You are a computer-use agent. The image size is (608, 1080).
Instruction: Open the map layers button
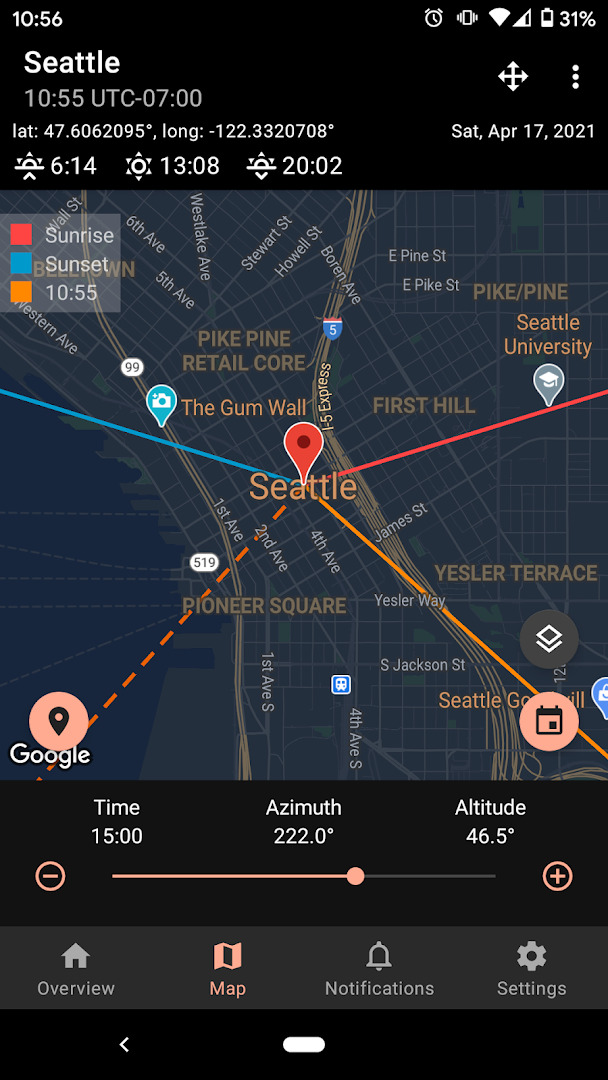click(549, 639)
